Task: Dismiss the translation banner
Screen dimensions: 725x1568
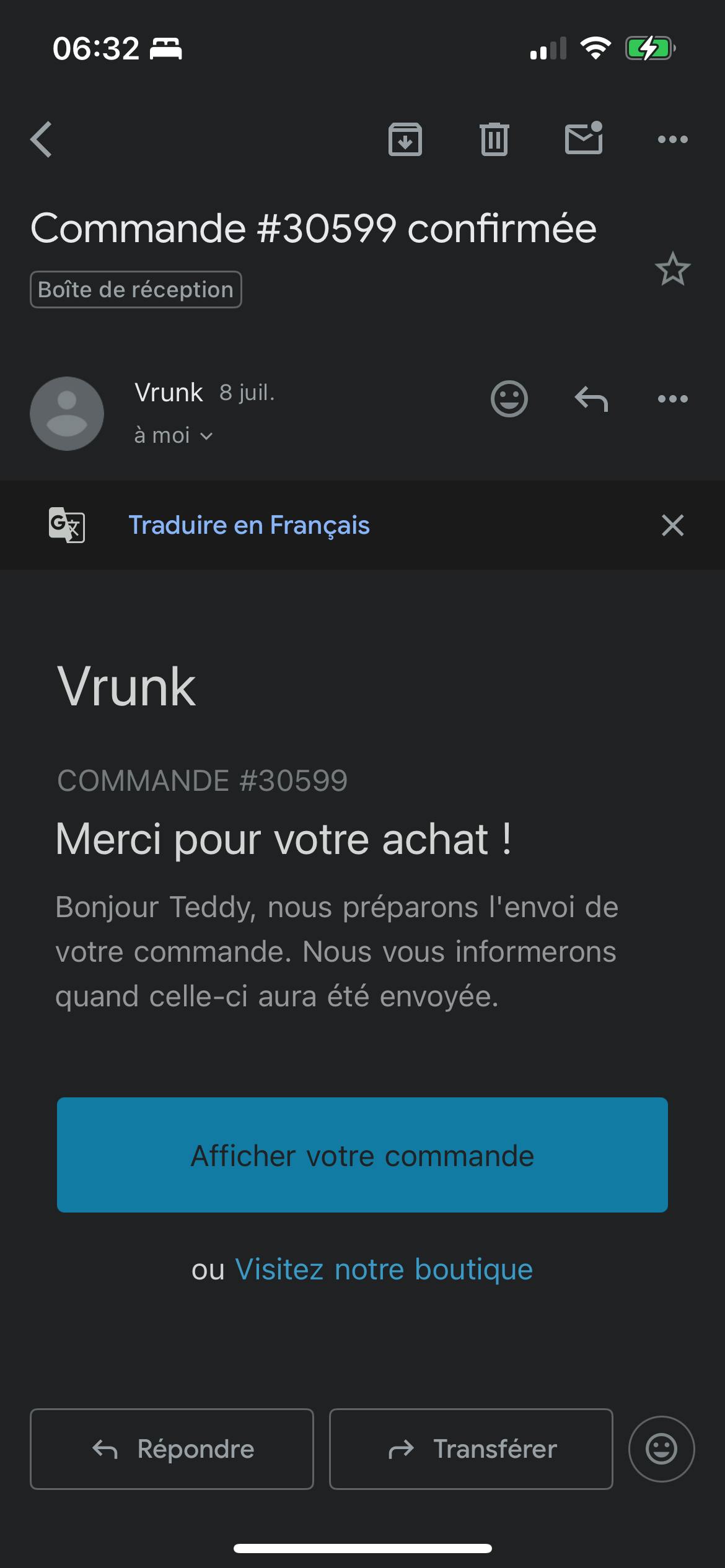Action: (x=672, y=525)
